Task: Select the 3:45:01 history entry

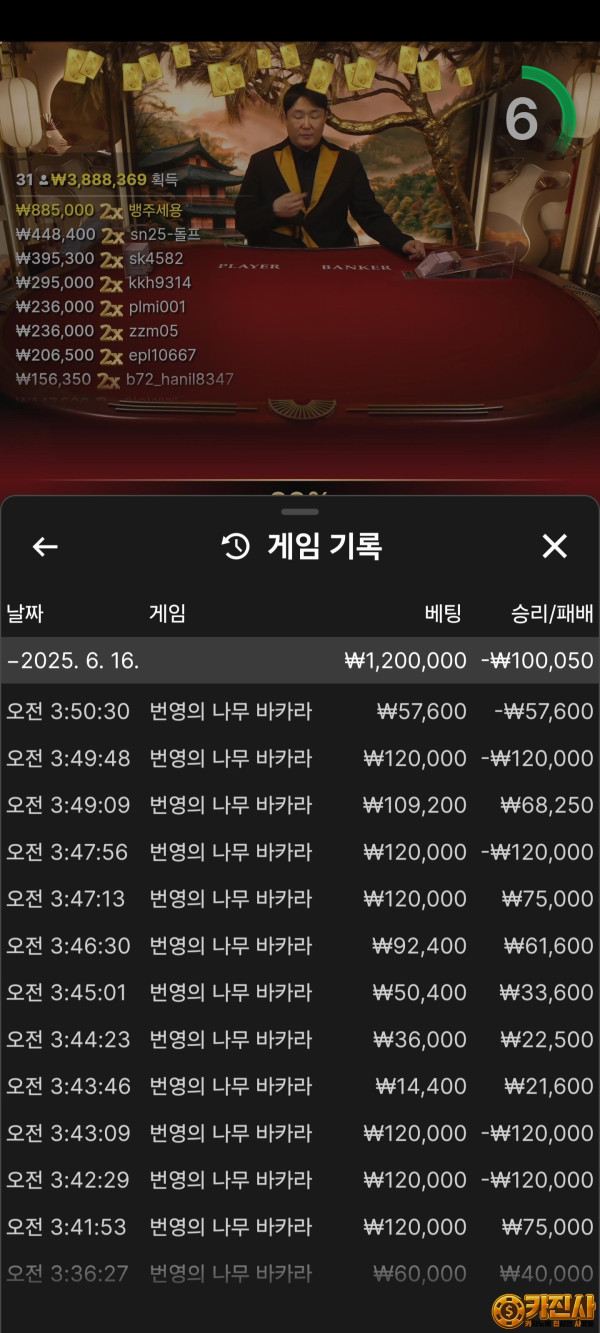Action: coord(300,992)
